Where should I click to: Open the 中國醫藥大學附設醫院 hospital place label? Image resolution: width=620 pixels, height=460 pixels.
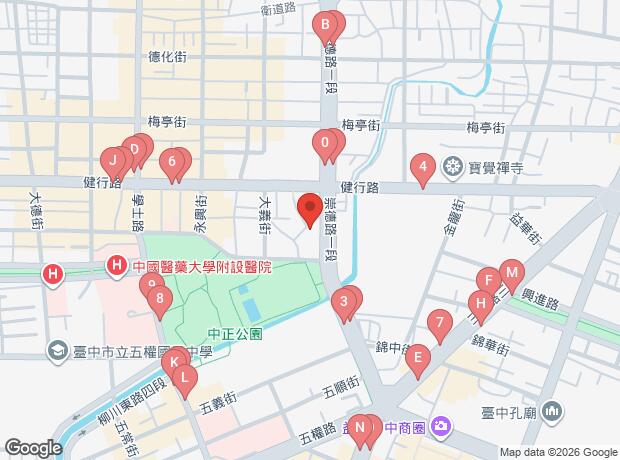click(200, 266)
